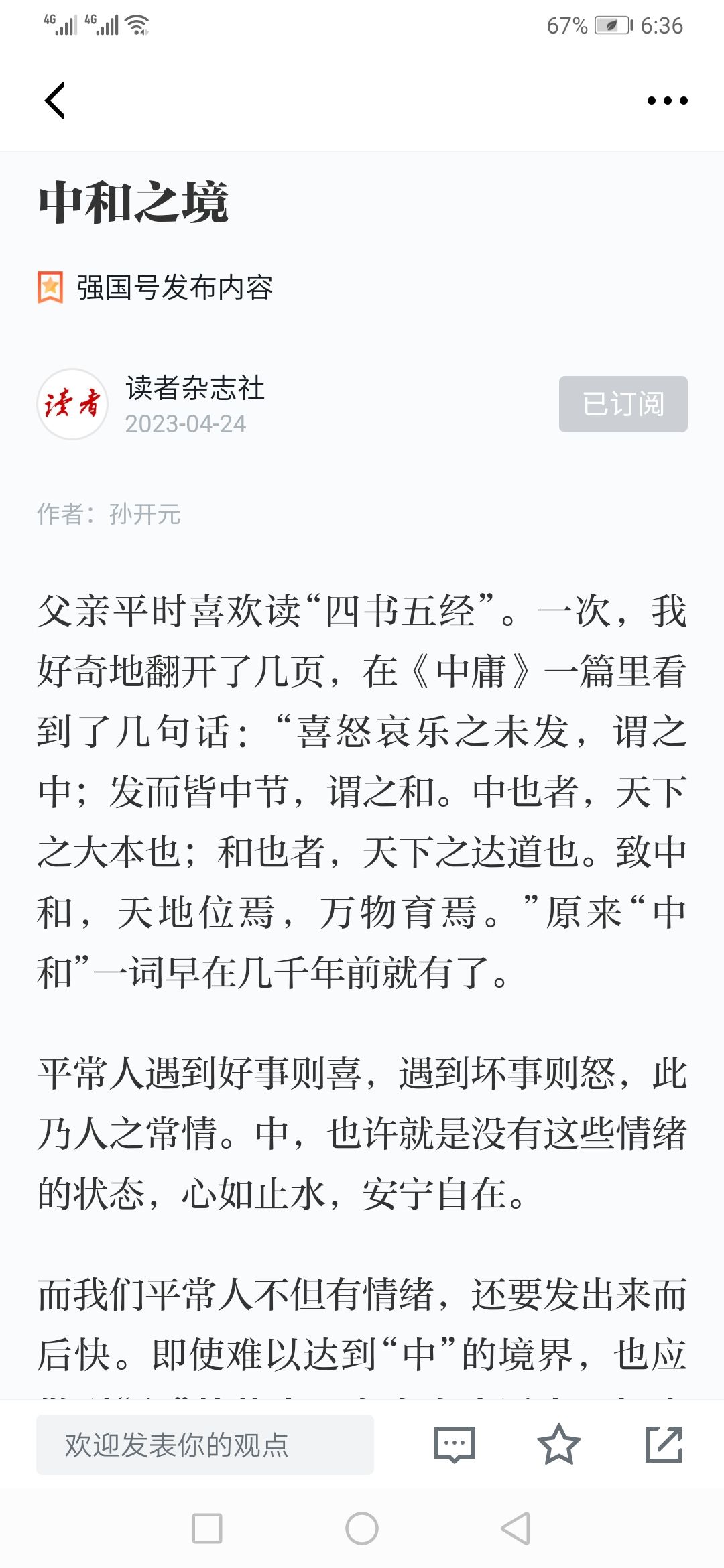Open recent apps with the square button

pyautogui.click(x=207, y=1528)
